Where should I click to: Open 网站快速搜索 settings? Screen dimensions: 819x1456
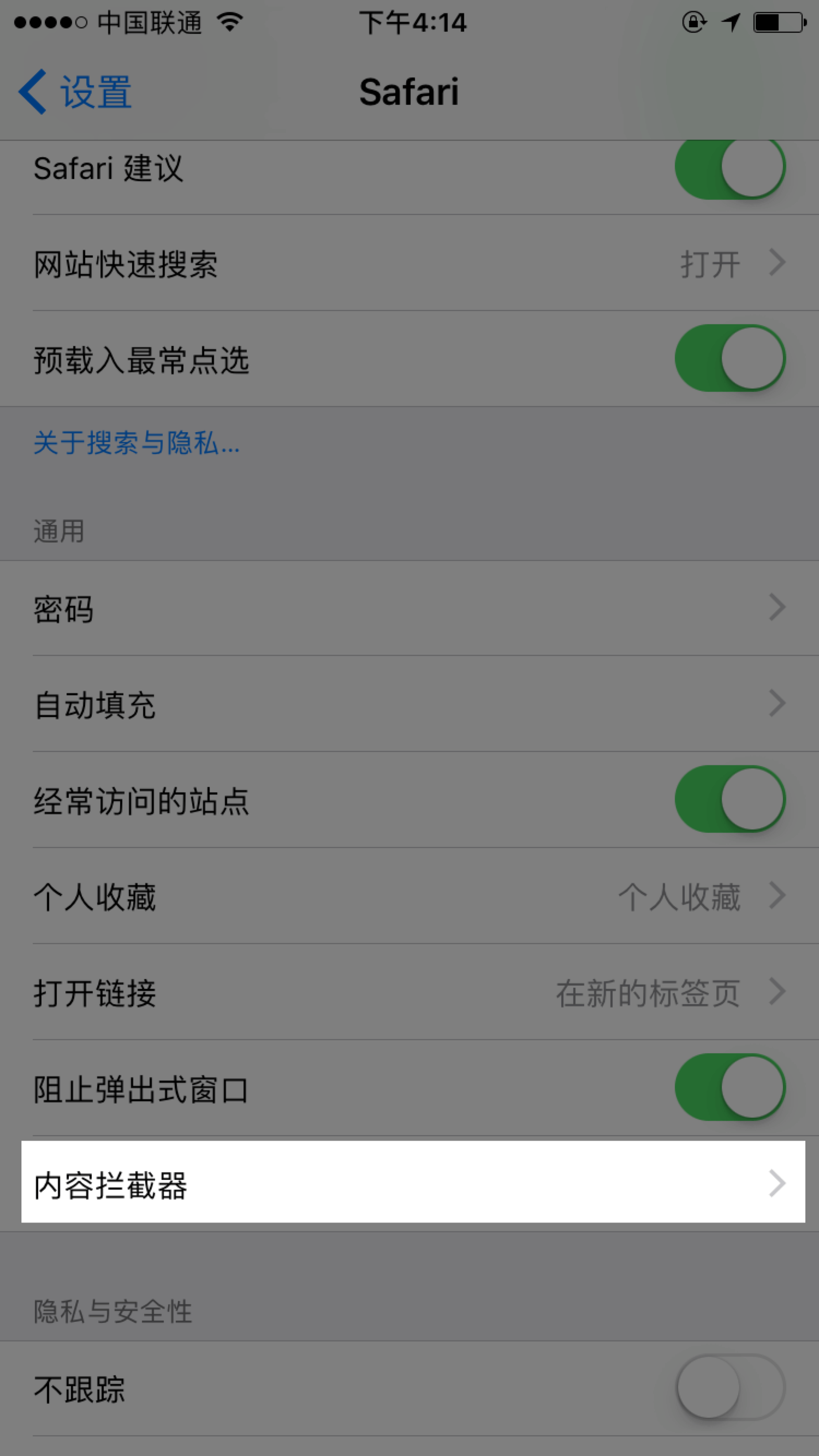pyautogui.click(x=410, y=264)
